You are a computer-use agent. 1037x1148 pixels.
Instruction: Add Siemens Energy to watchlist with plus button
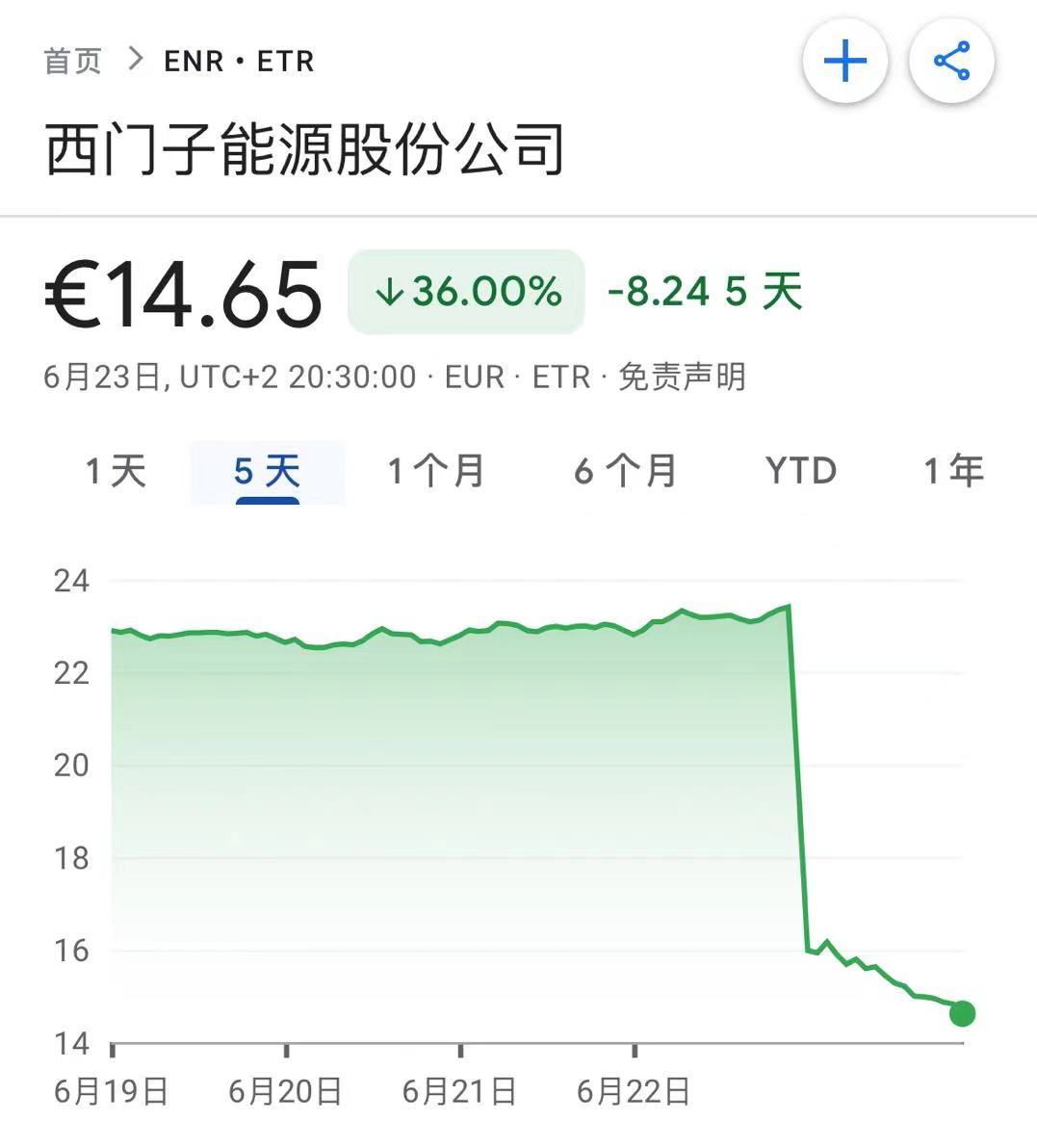coord(845,63)
